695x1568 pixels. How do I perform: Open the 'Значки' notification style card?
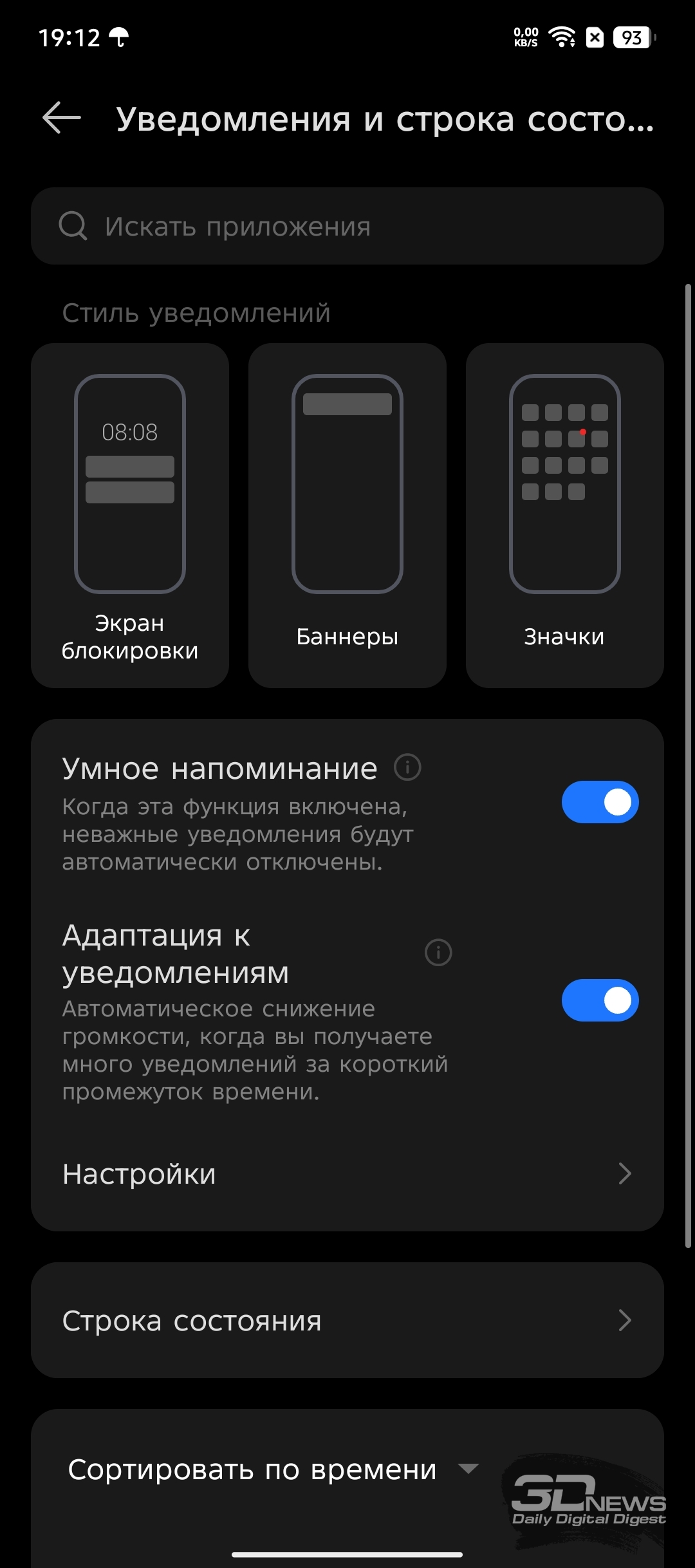[x=565, y=516]
